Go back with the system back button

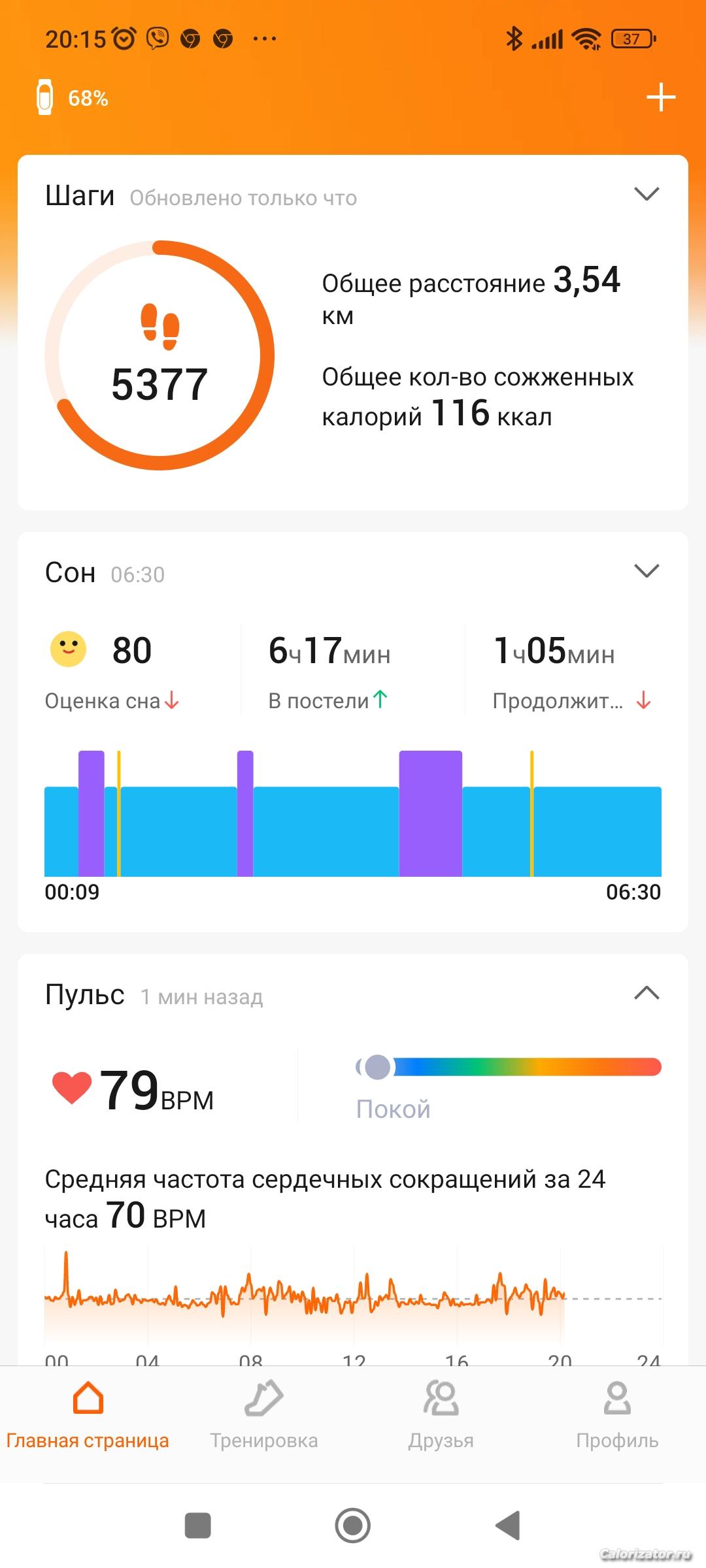pos(508,1526)
